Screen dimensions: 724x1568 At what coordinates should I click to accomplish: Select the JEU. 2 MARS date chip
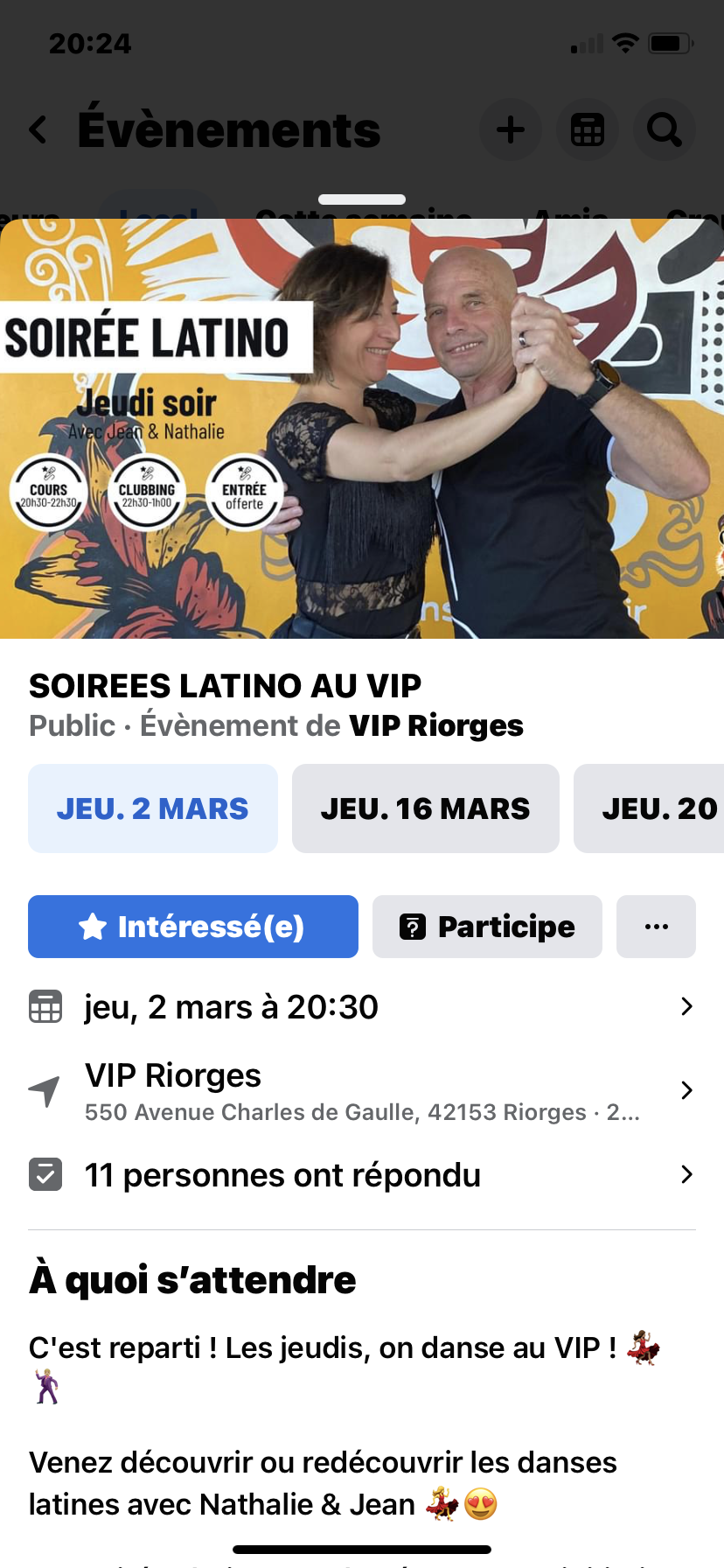point(153,808)
